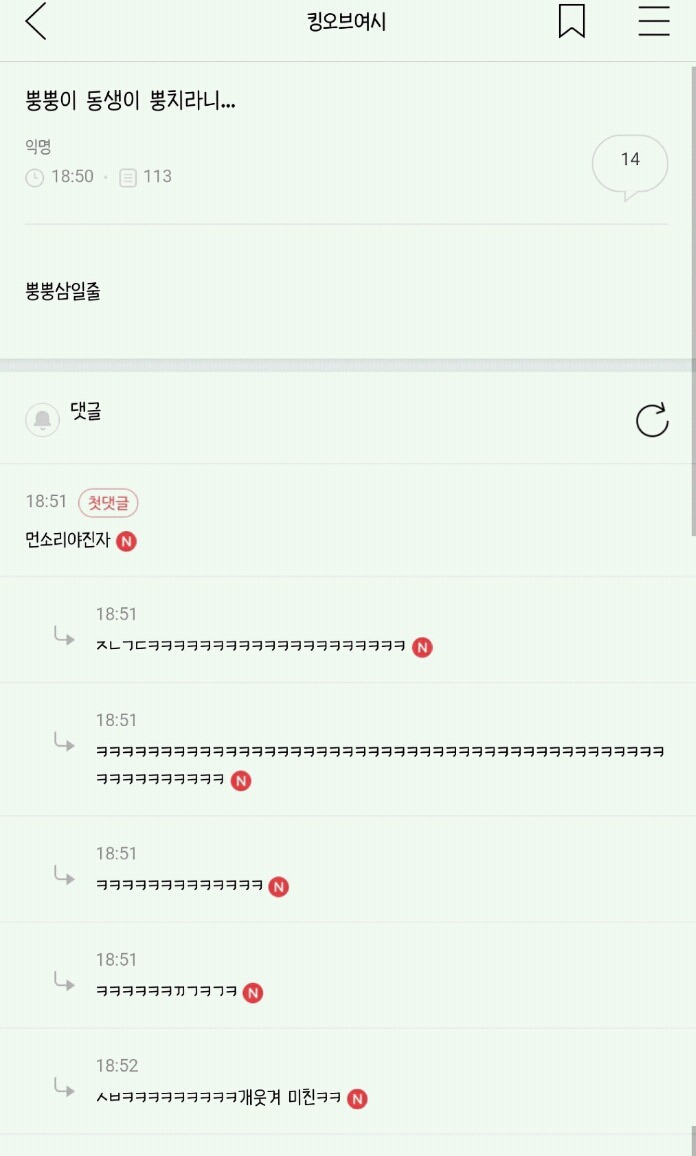
Task: Toggle the comment notification bell
Action: (x=42, y=420)
